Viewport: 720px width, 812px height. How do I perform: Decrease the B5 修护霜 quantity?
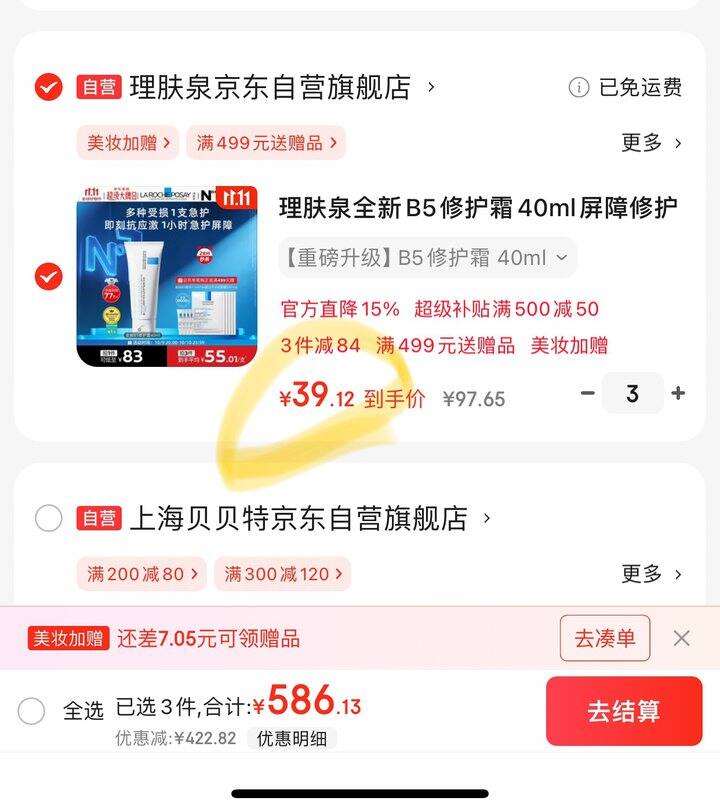click(x=588, y=393)
